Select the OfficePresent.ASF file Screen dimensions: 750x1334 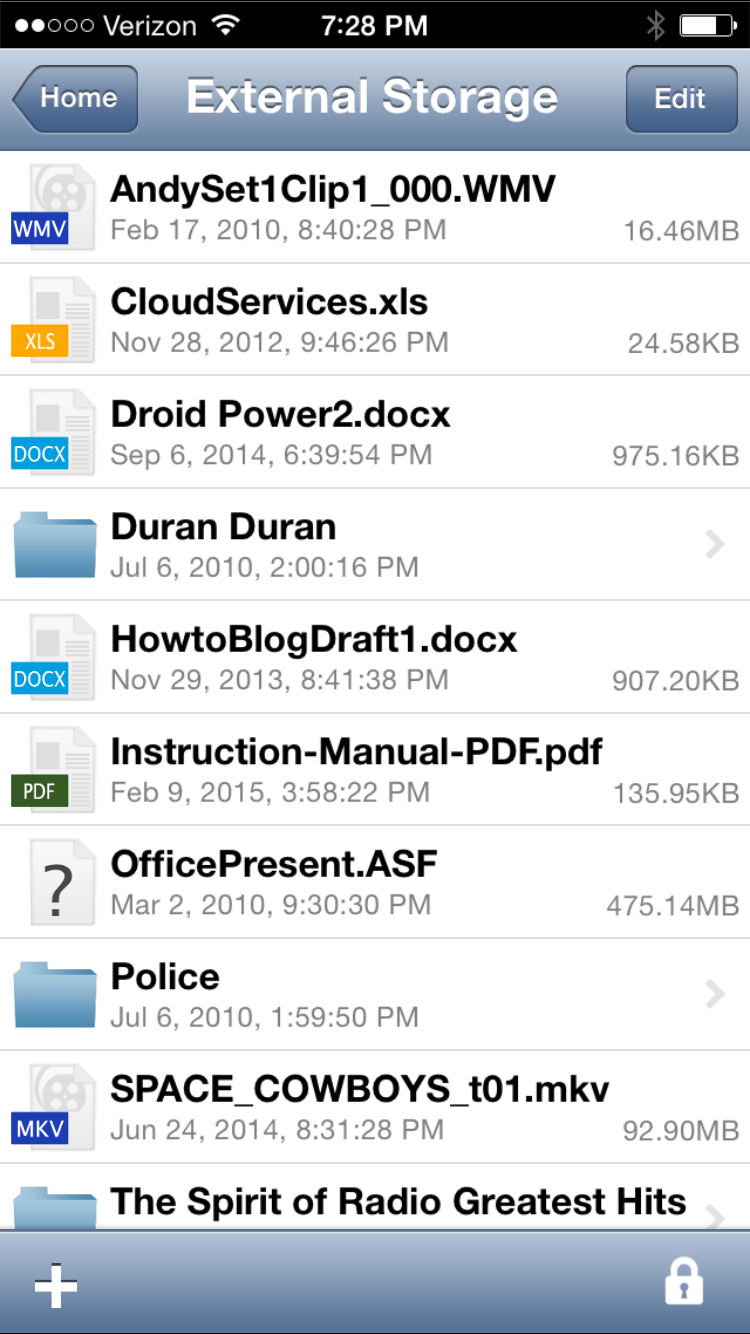pos(375,882)
